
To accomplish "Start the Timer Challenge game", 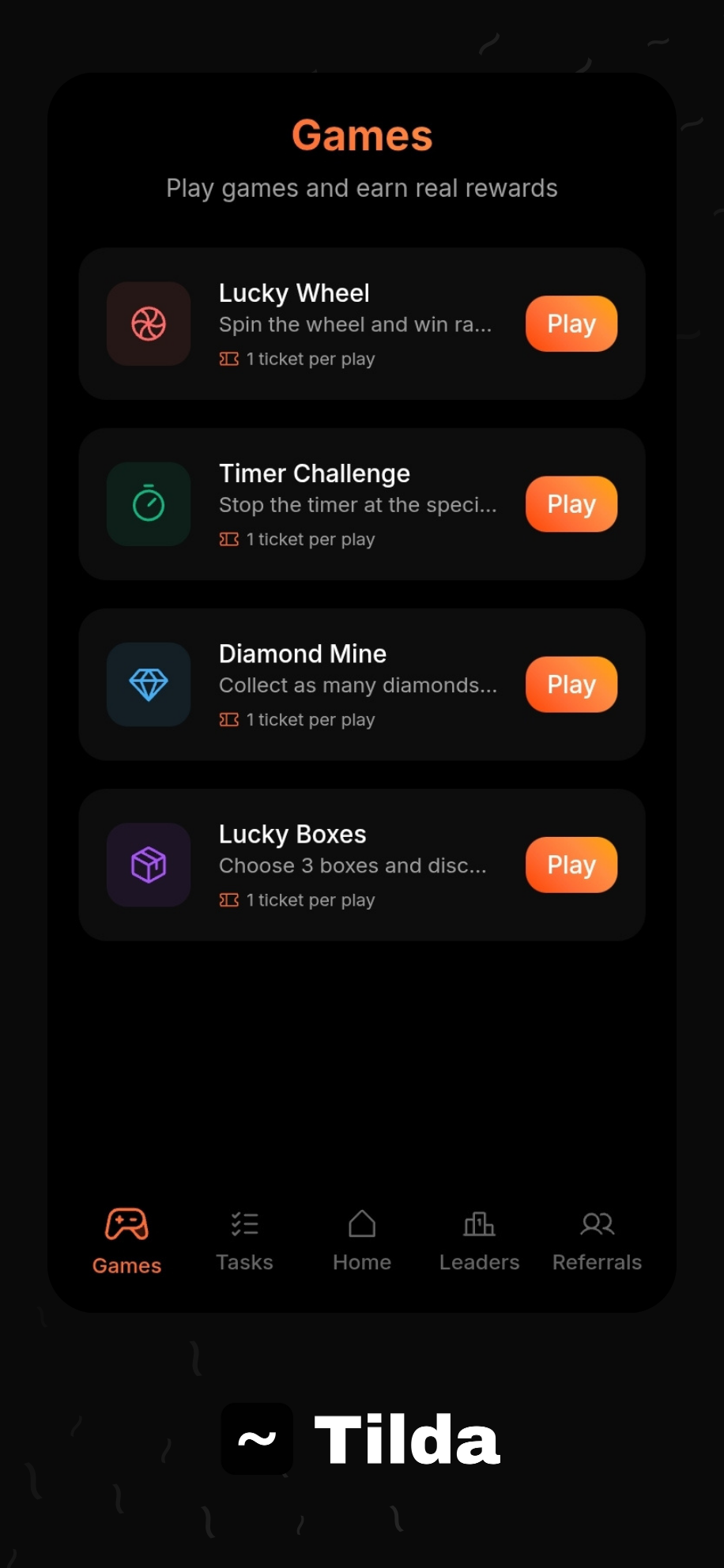I will coord(571,504).
